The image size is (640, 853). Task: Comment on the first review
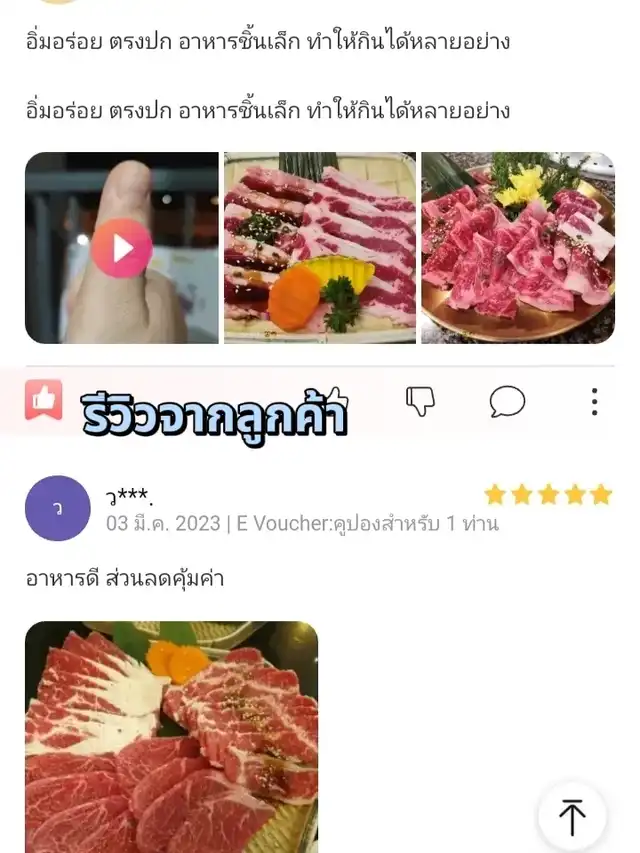point(507,402)
